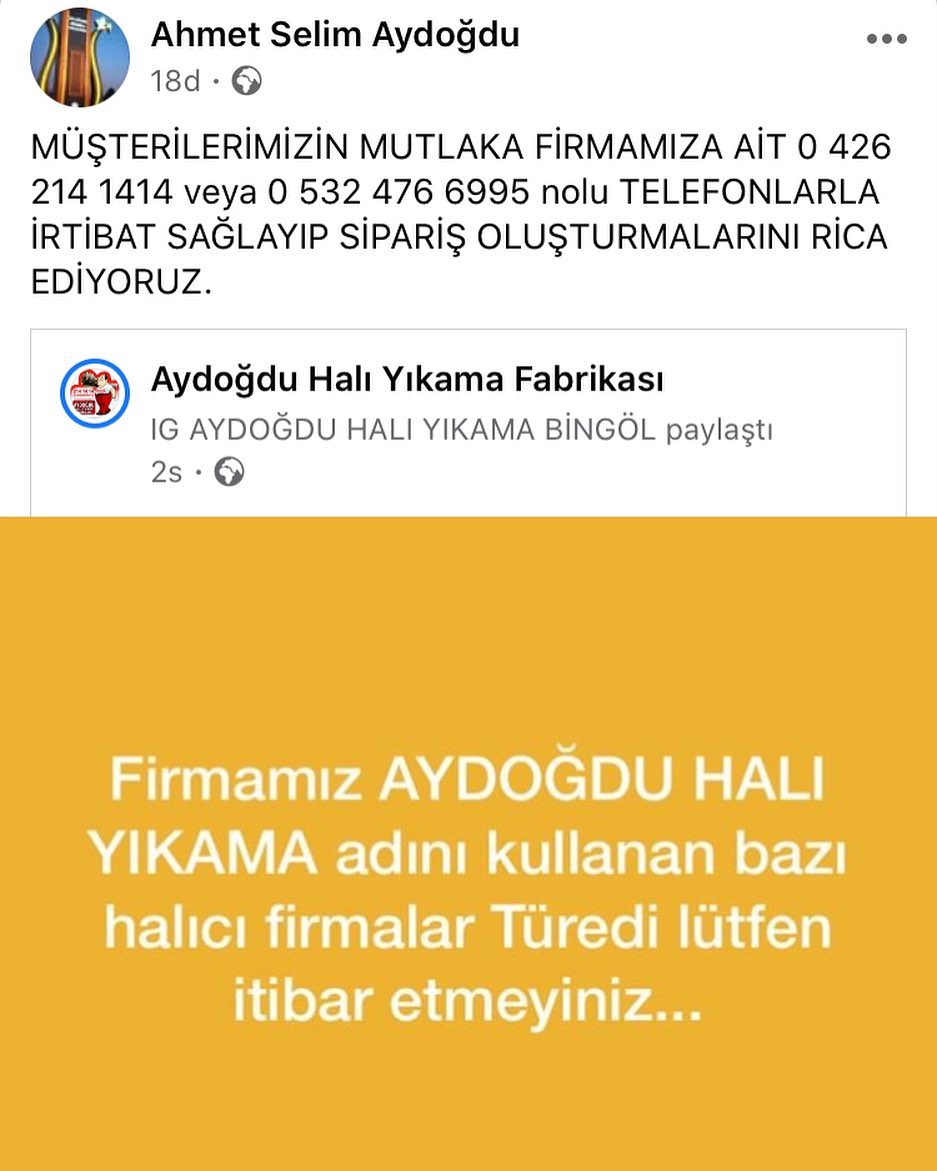Open the shared yellow warning image
Image resolution: width=937 pixels, height=1171 pixels.
[468, 843]
